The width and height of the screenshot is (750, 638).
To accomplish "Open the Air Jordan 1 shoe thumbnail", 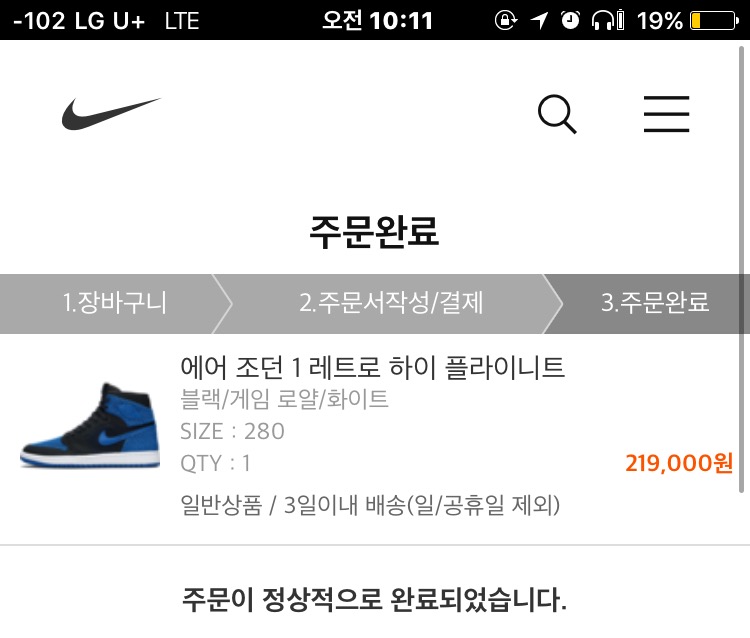I will click(x=90, y=426).
